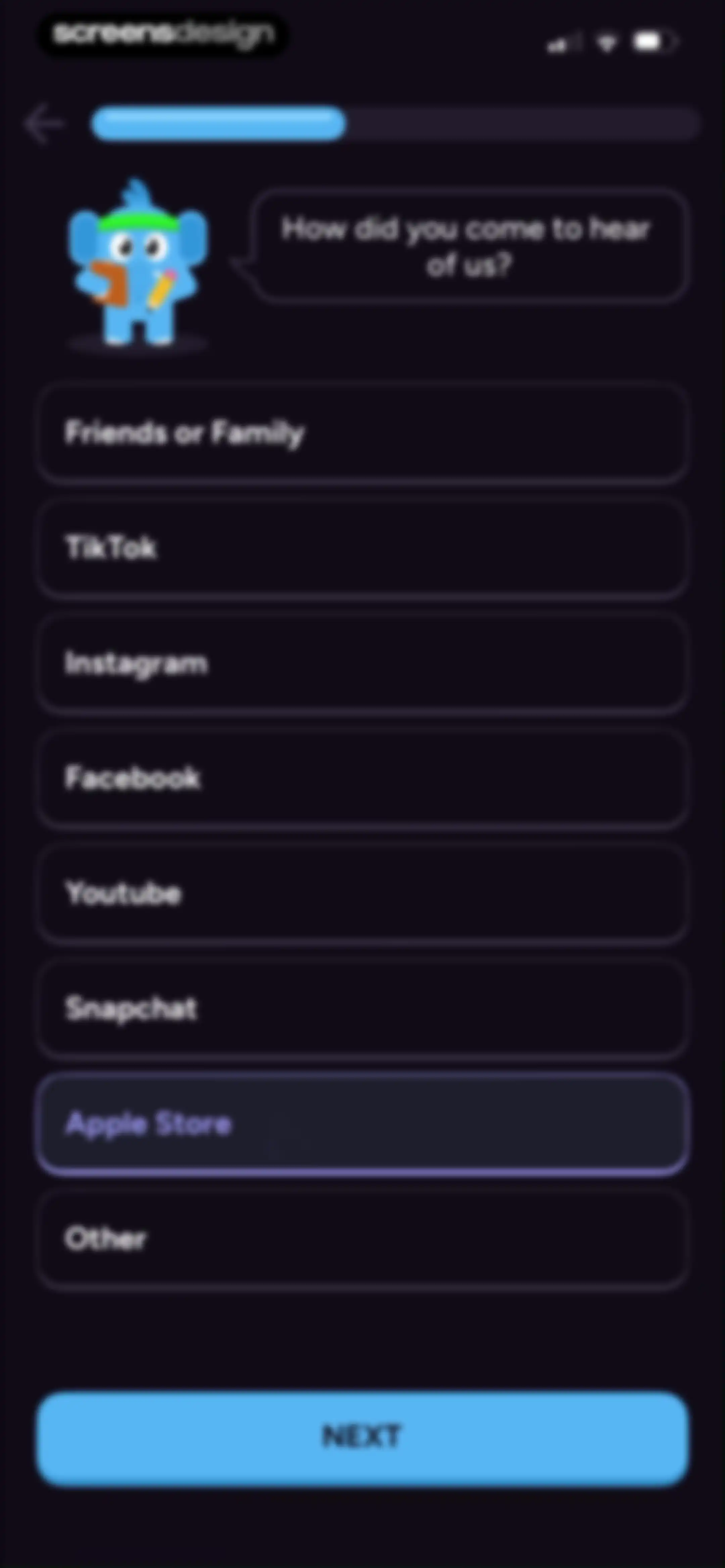This screenshot has width=725, height=1568.
Task: Tap the Snapchat answer
Action: tap(362, 1008)
